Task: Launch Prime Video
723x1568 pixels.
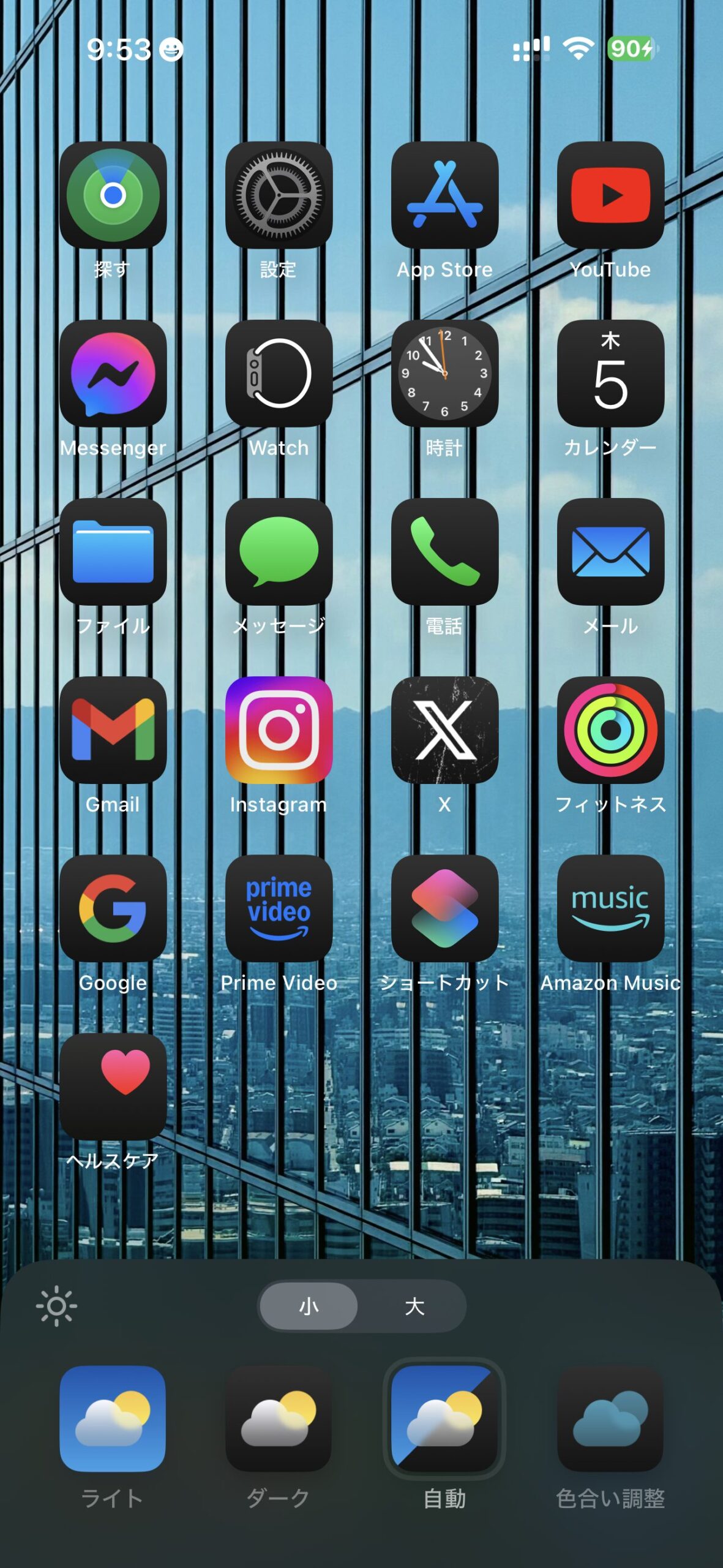Action: [x=279, y=908]
